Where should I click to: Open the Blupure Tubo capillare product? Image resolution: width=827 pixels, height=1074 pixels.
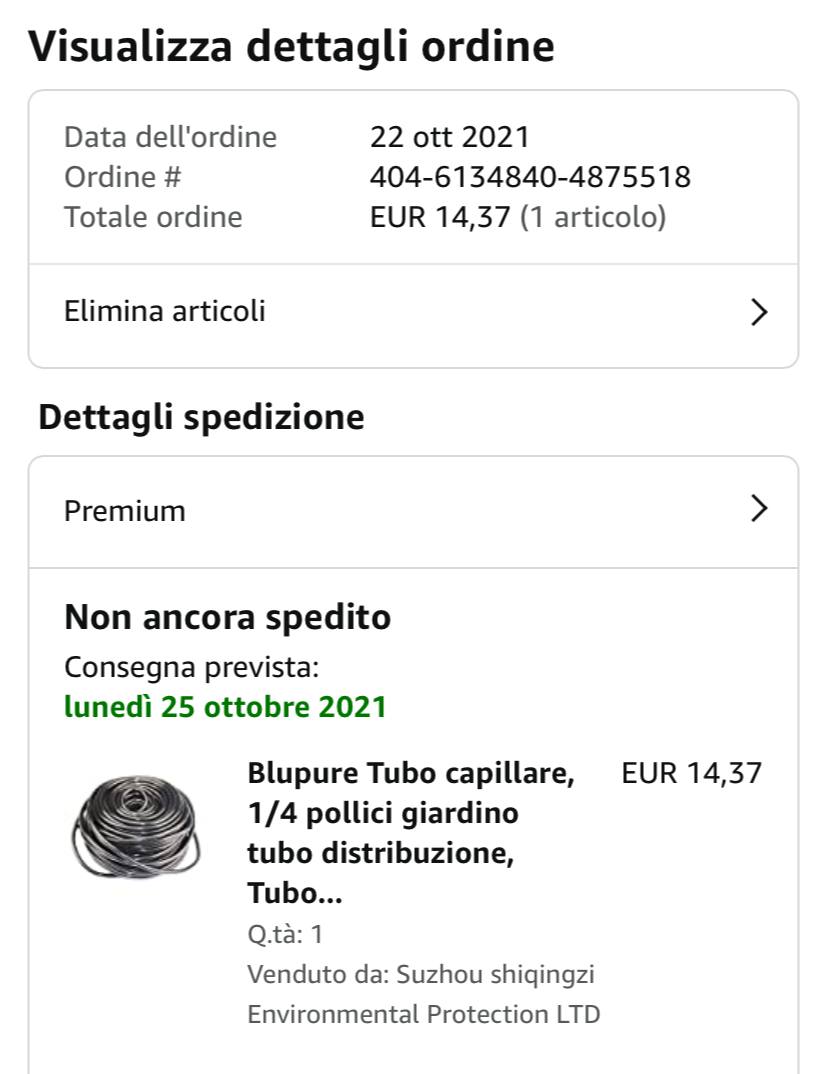point(410,832)
